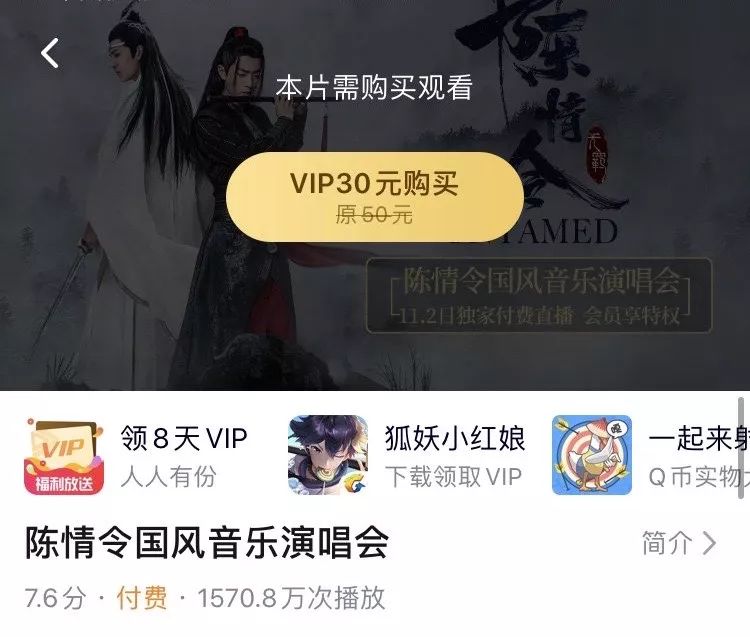Image resolution: width=750 pixels, height=637 pixels.
Task: Open the 一起来射 game promotion
Action: coord(650,455)
